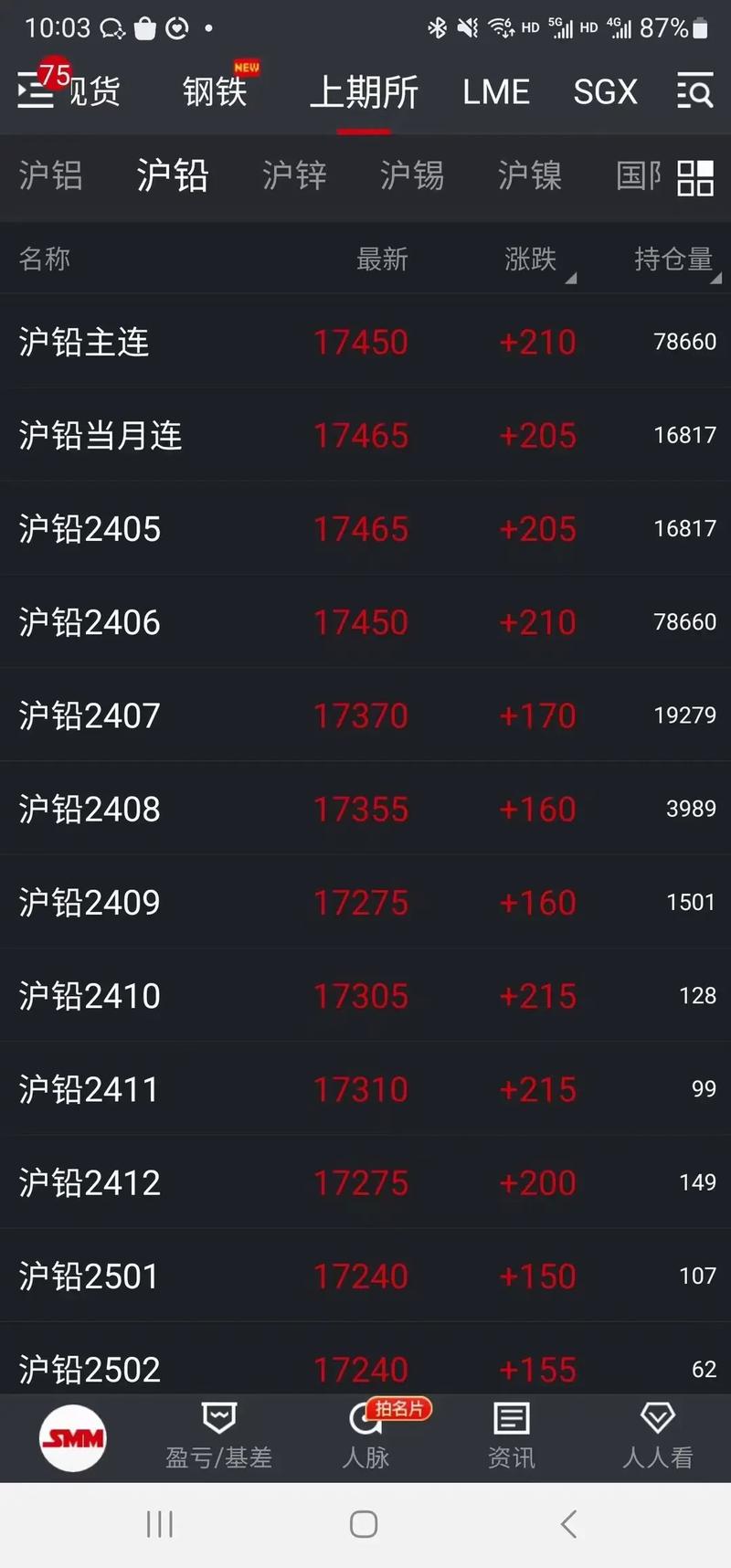The image size is (731, 1568).
Task: Open the sidebar menu with the 75 badge
Action: tap(35, 91)
